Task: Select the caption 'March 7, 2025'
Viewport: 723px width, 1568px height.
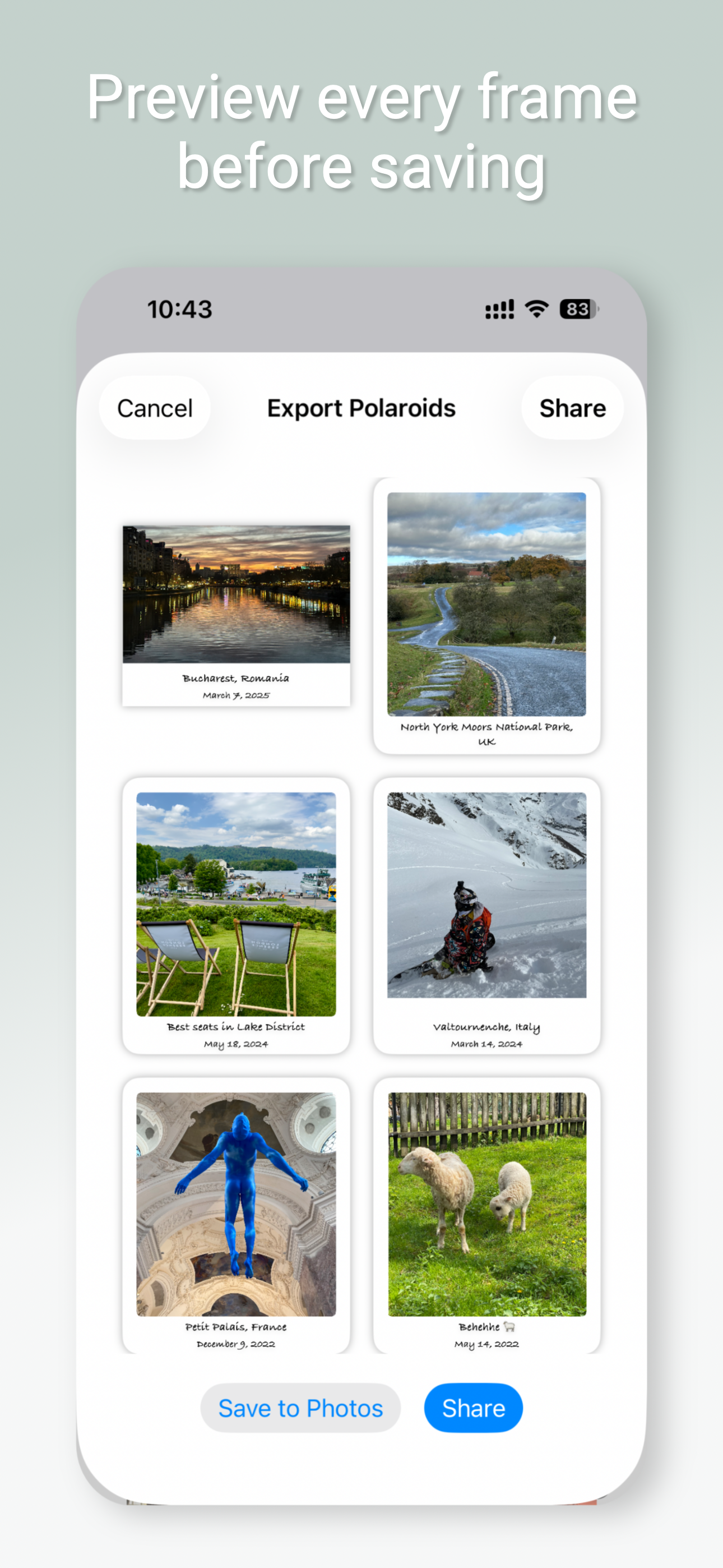Action: pos(236,694)
